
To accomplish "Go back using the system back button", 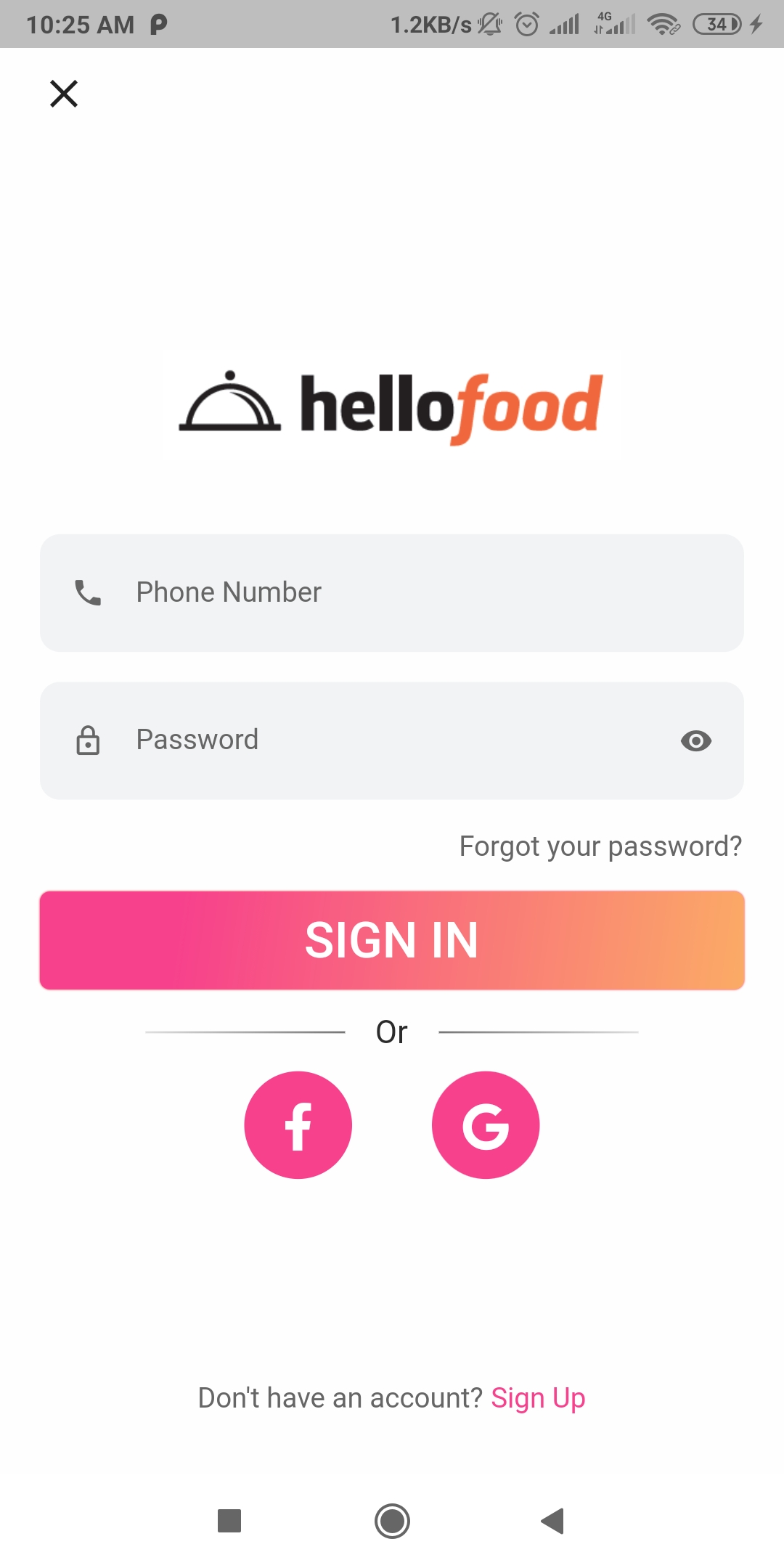I will pos(553,1521).
